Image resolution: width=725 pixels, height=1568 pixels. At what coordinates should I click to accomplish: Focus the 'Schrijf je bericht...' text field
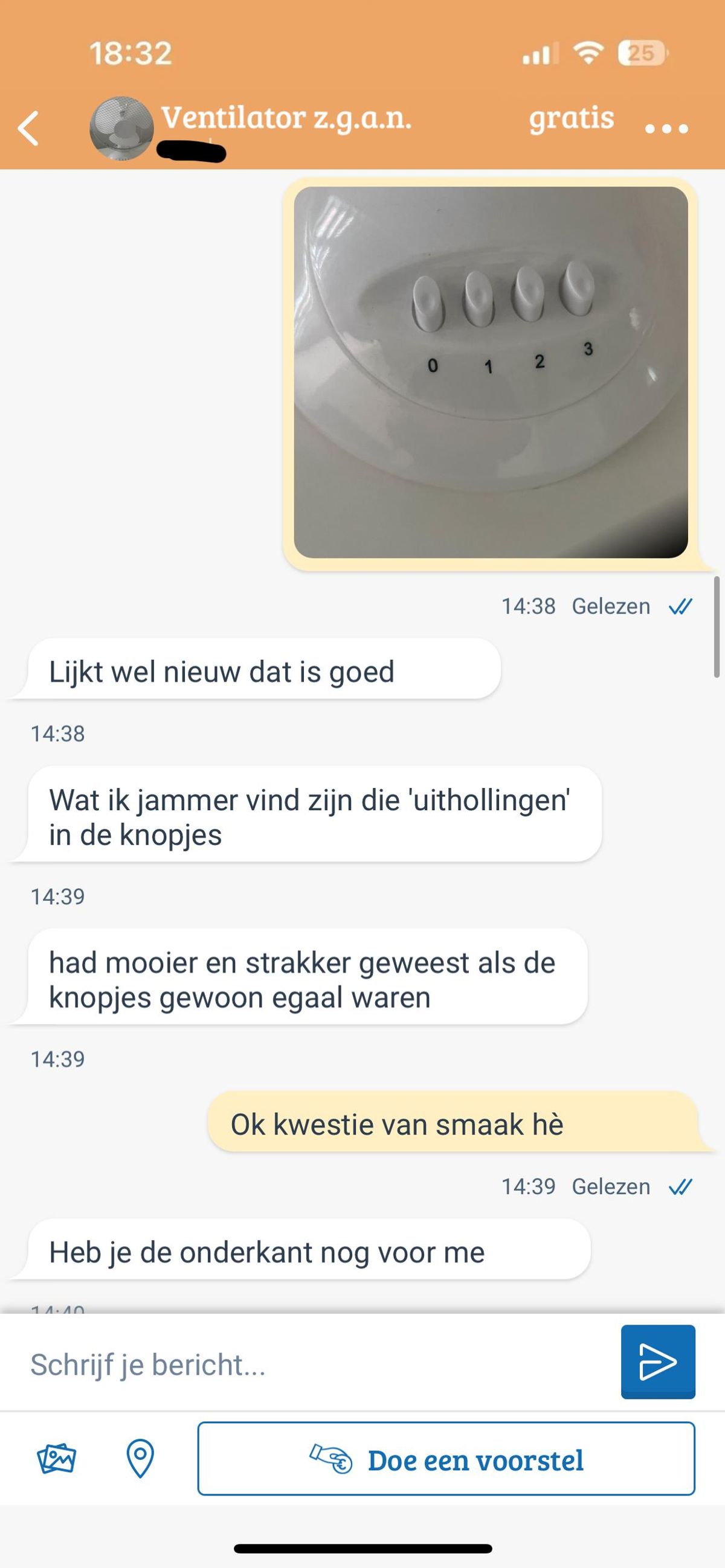click(x=317, y=1365)
